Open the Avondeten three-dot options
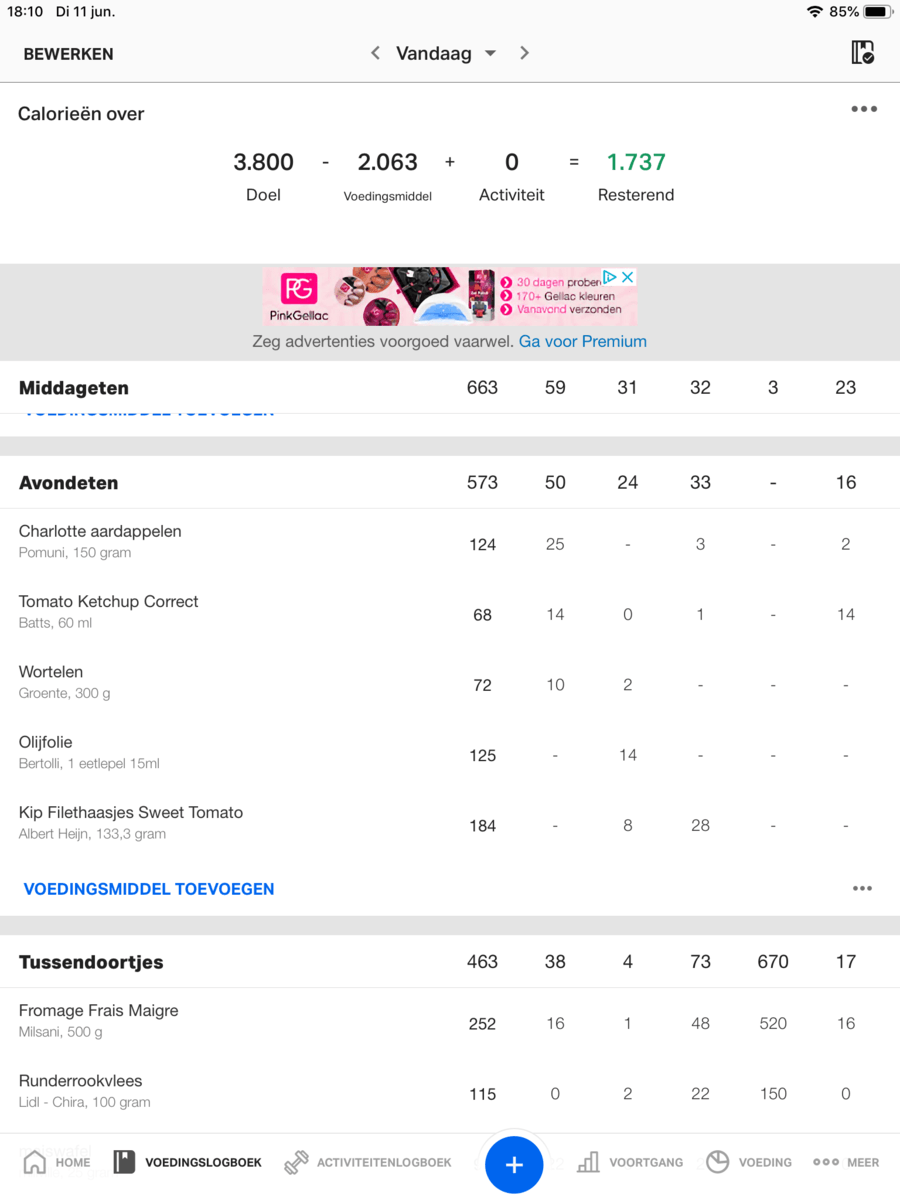 (x=862, y=888)
